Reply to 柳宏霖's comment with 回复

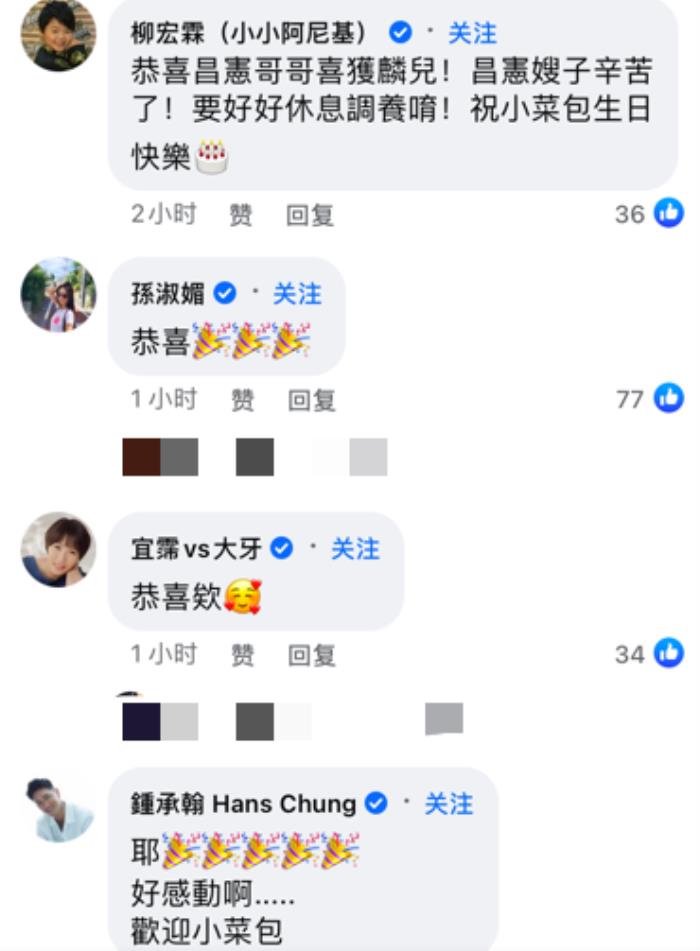point(310,214)
